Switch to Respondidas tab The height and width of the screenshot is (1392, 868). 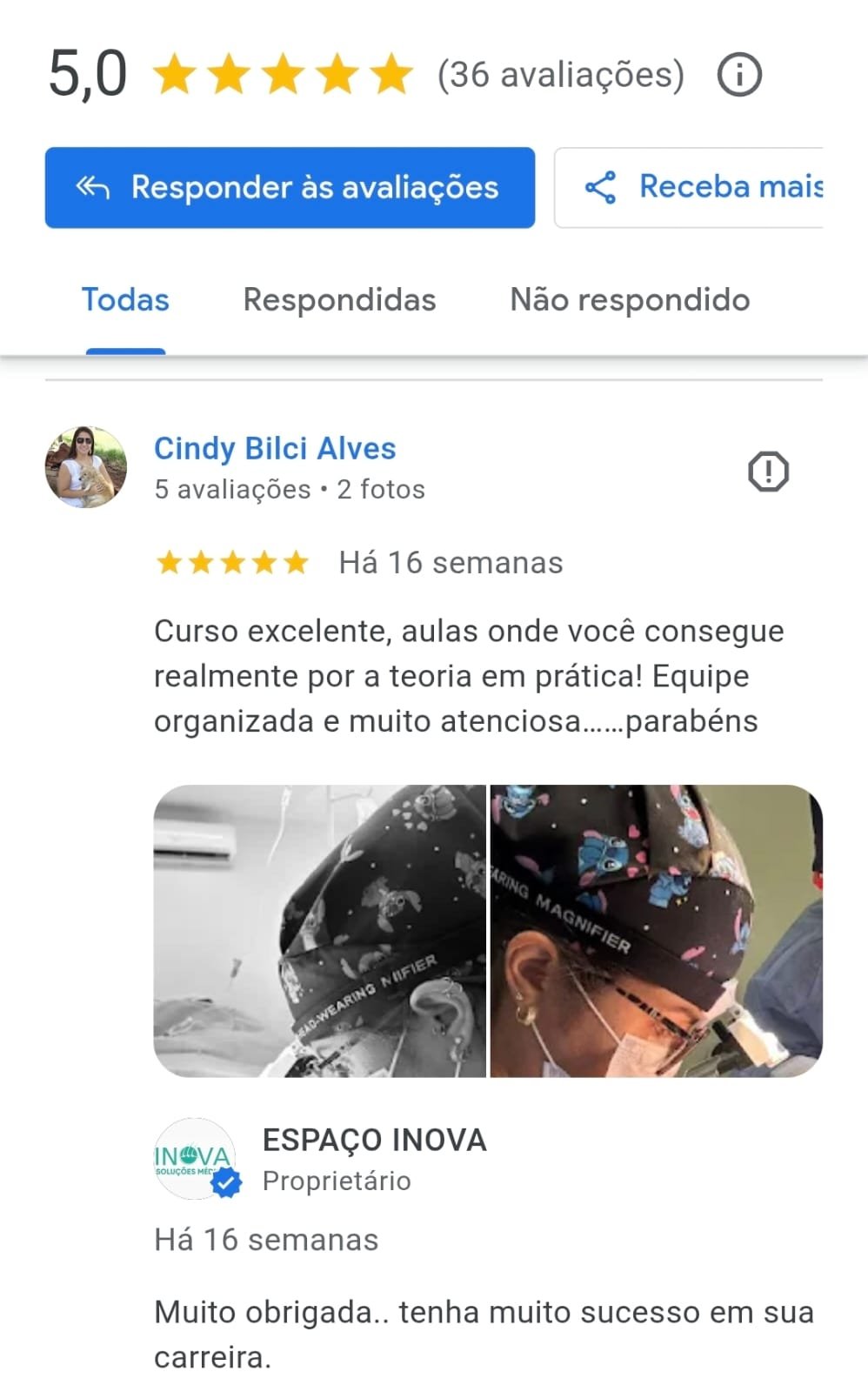tap(339, 300)
